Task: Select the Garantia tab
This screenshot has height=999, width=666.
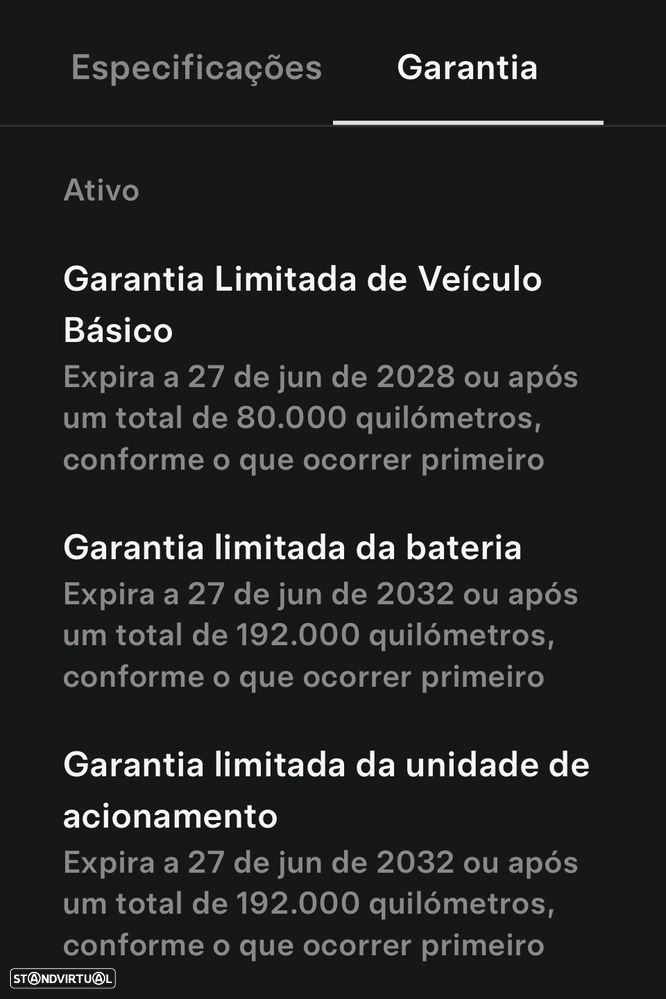Action: (467, 68)
